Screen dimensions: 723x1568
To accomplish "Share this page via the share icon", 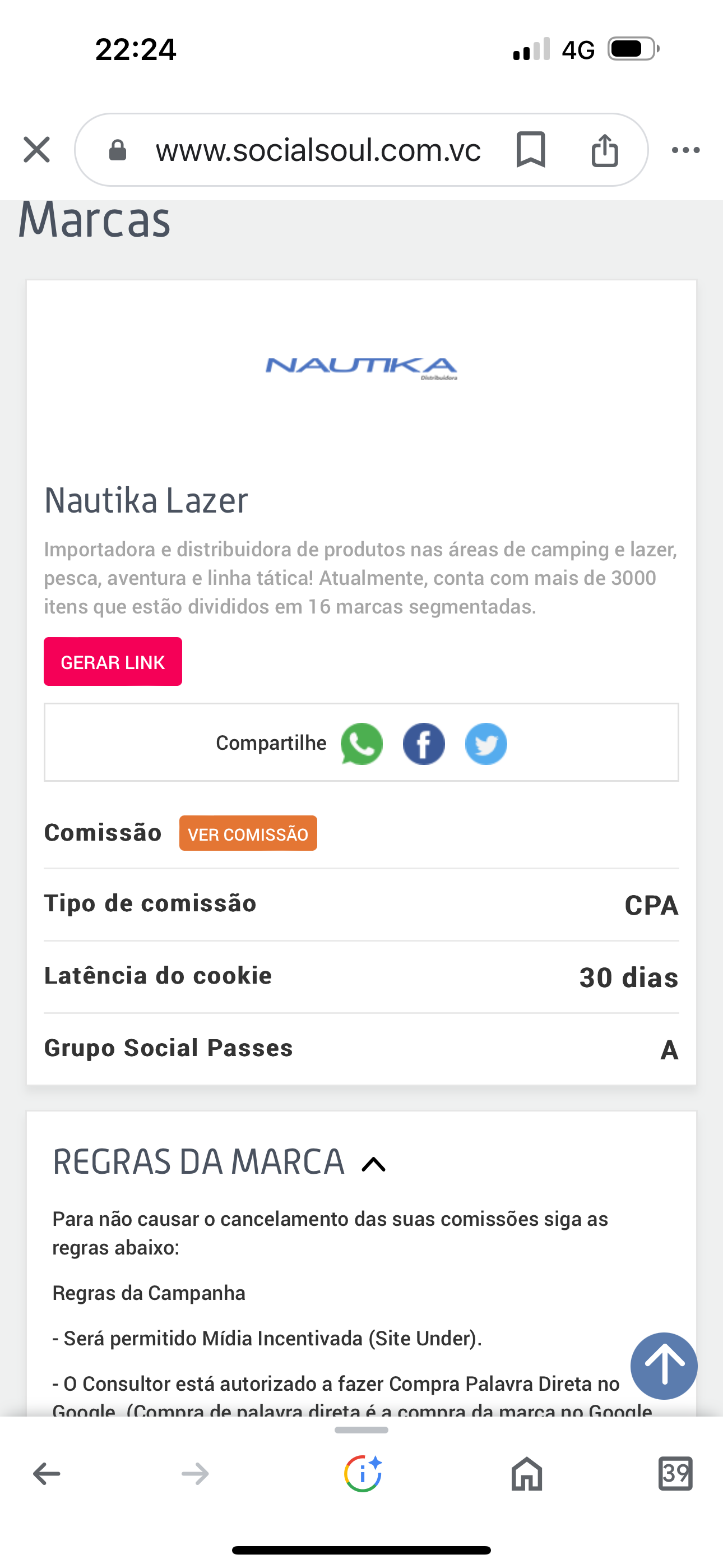I will click(604, 150).
